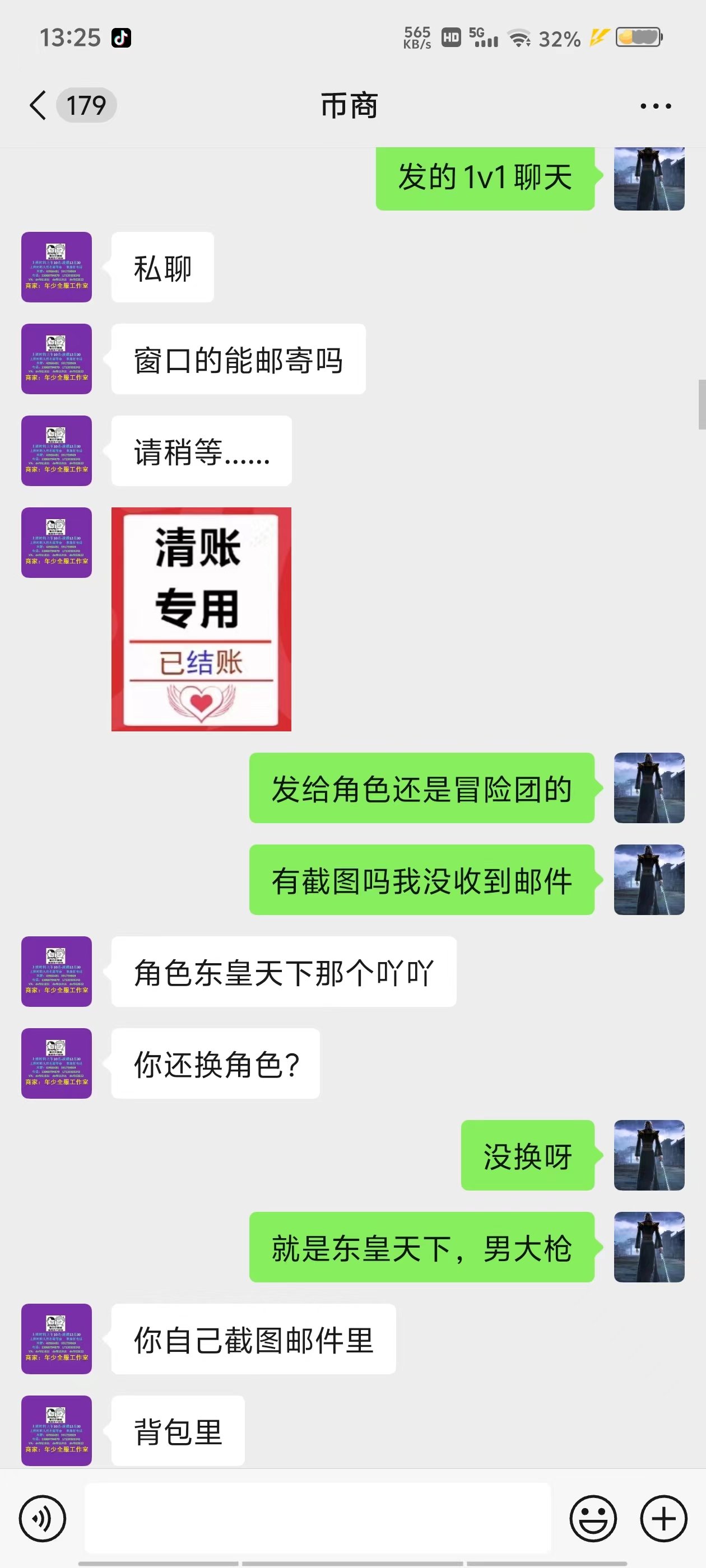Image resolution: width=706 pixels, height=1568 pixels.
Task: Open the 清账专用 image message
Action: (201, 619)
